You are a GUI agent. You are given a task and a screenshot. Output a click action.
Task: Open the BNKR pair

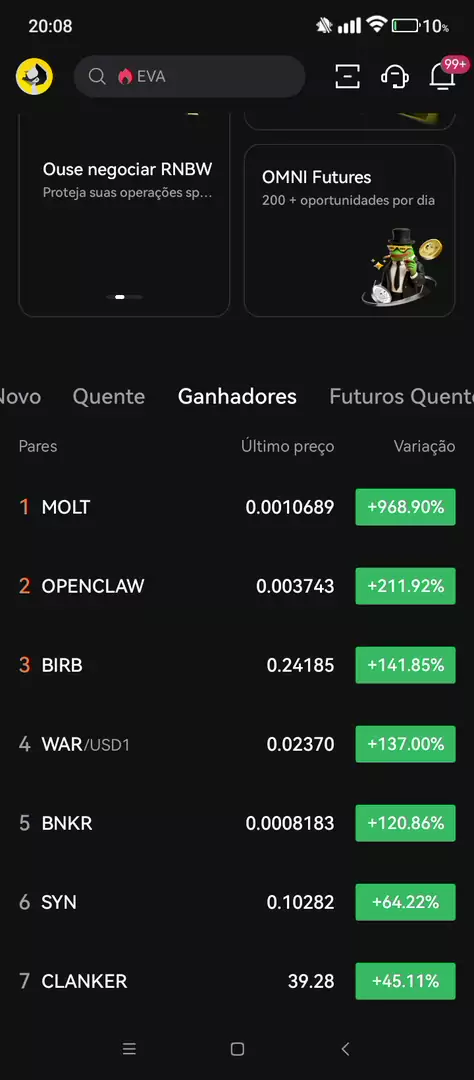[237, 823]
